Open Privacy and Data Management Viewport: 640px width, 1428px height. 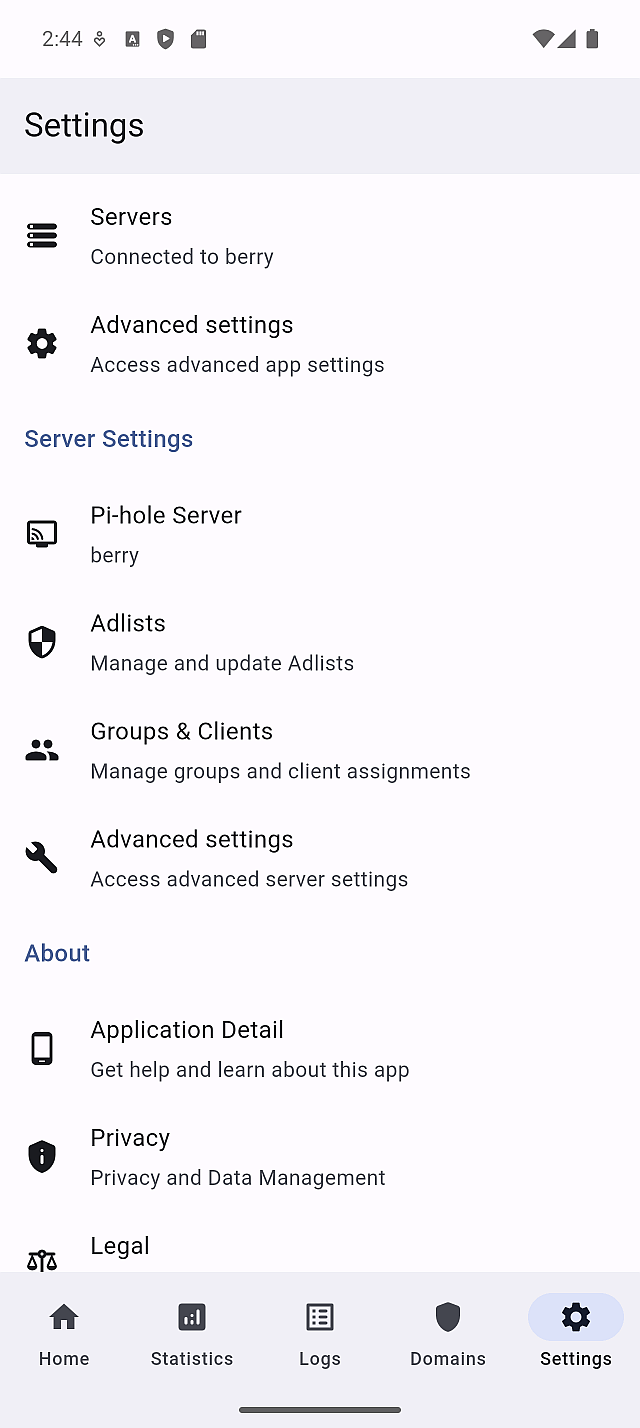(320, 1156)
